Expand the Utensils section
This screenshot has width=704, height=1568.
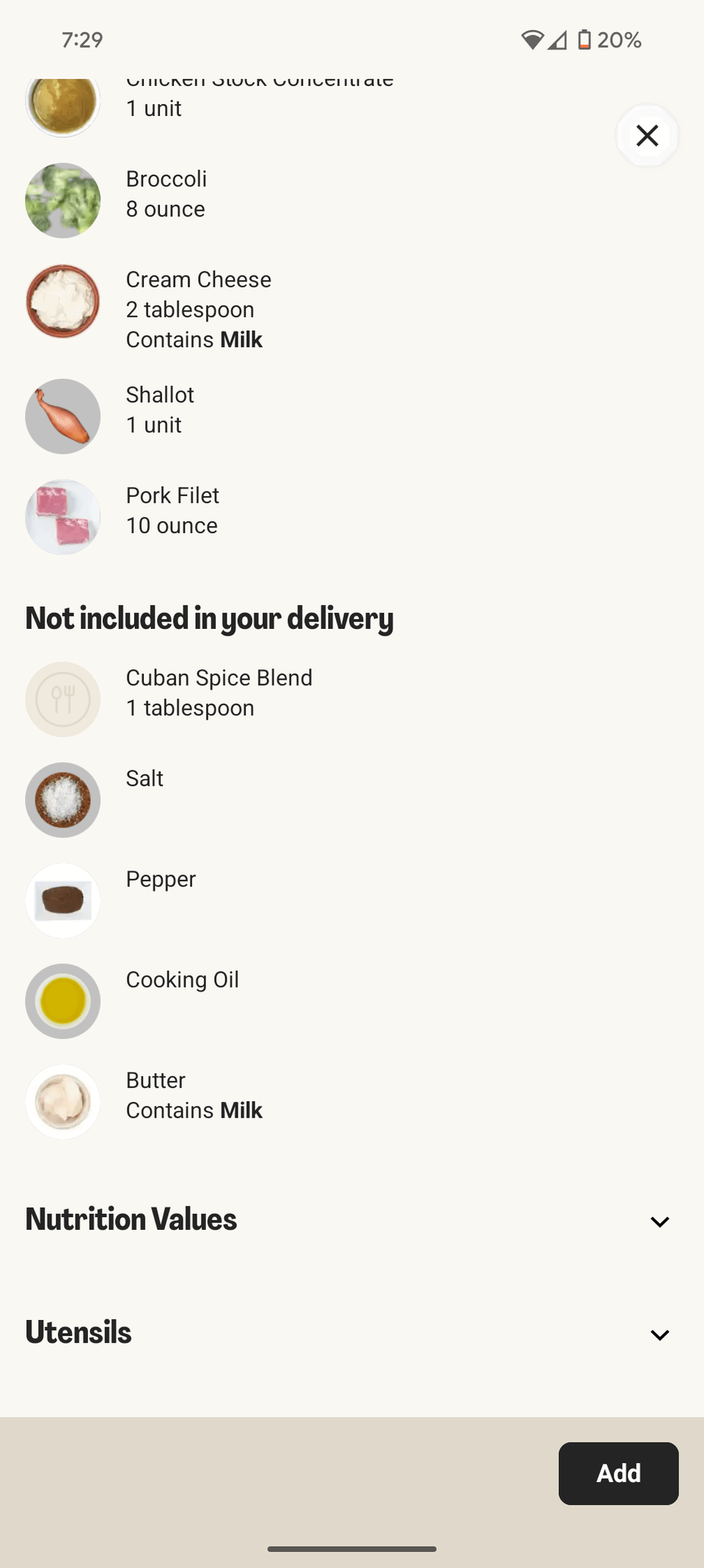point(659,1335)
